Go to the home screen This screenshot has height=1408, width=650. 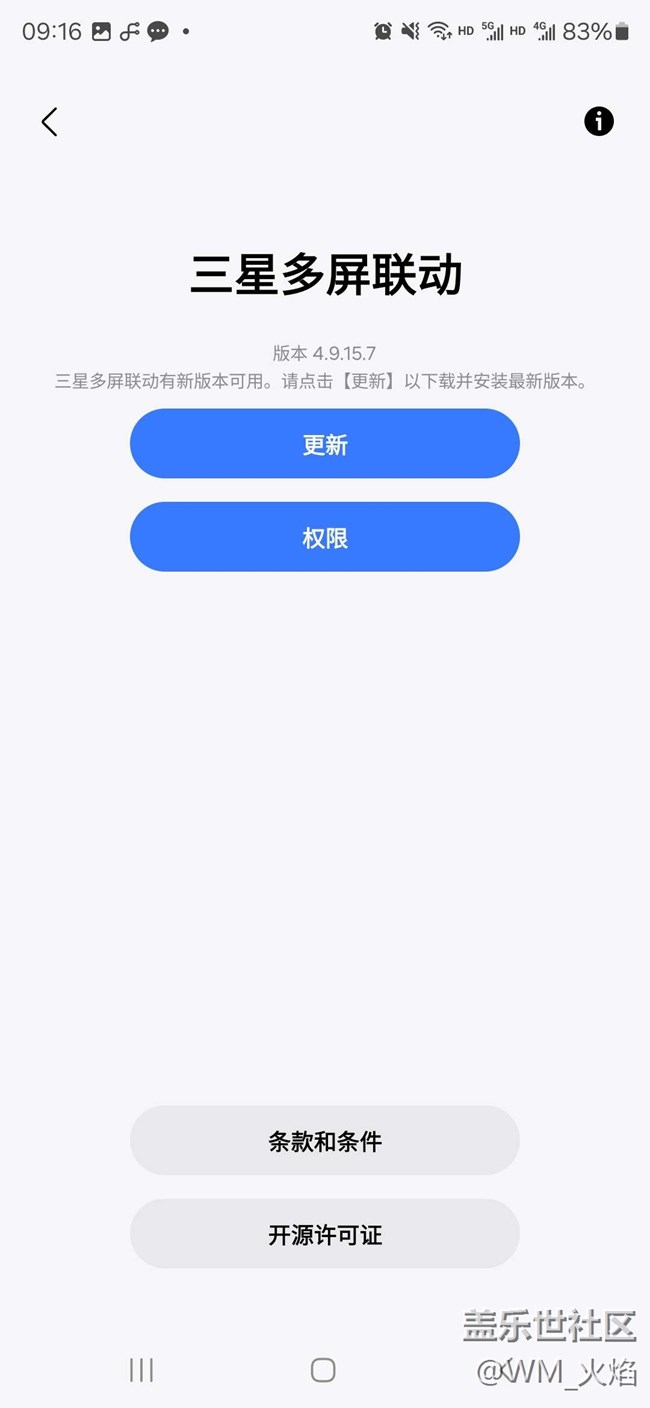coord(323,1370)
